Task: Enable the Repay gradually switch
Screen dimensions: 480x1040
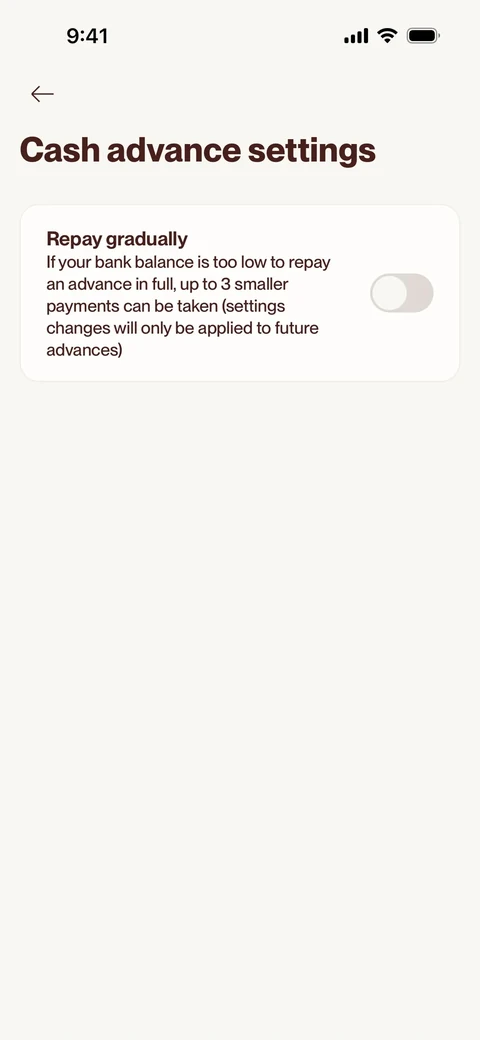Action: 402,293
